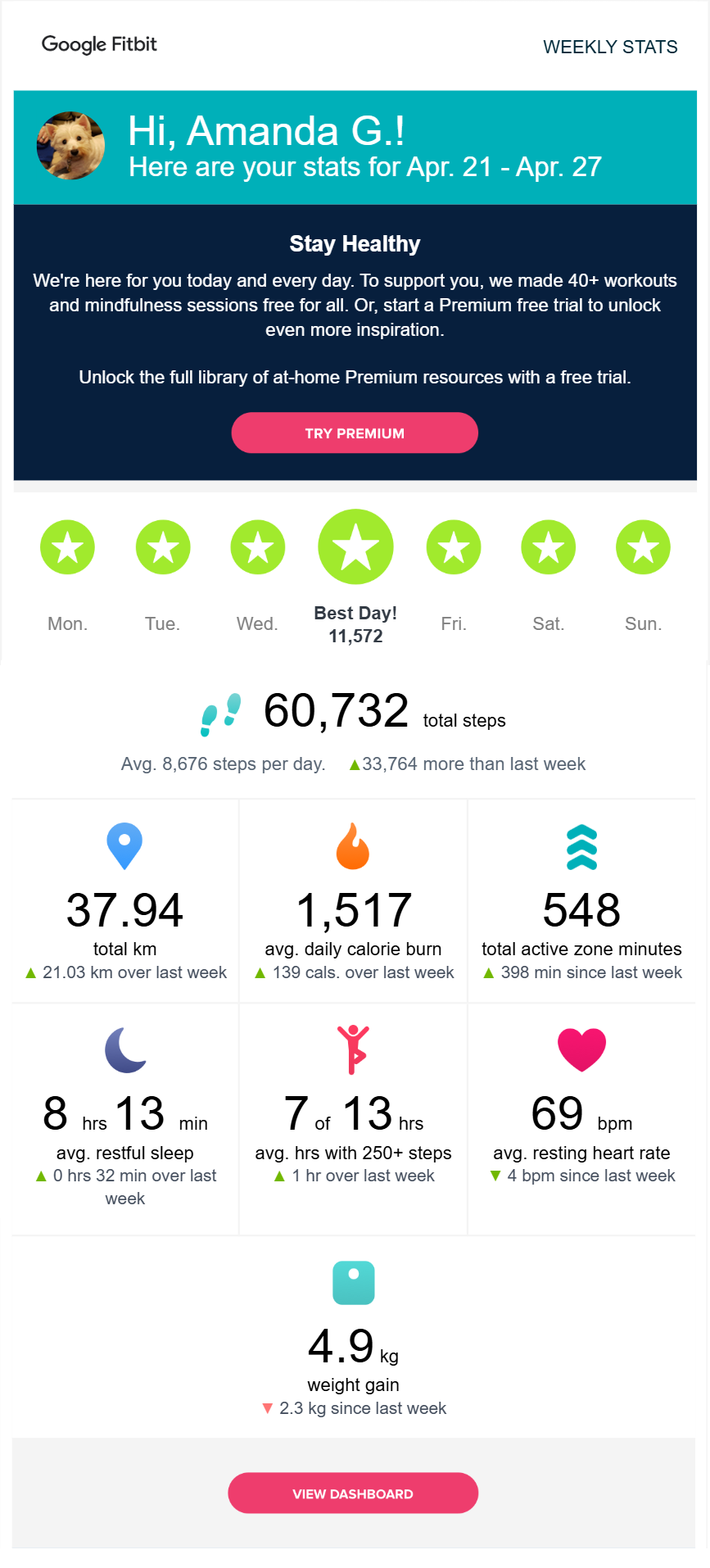Screen dimensions: 710x1568
Task: Open the View Dashboard button
Action: [353, 1493]
